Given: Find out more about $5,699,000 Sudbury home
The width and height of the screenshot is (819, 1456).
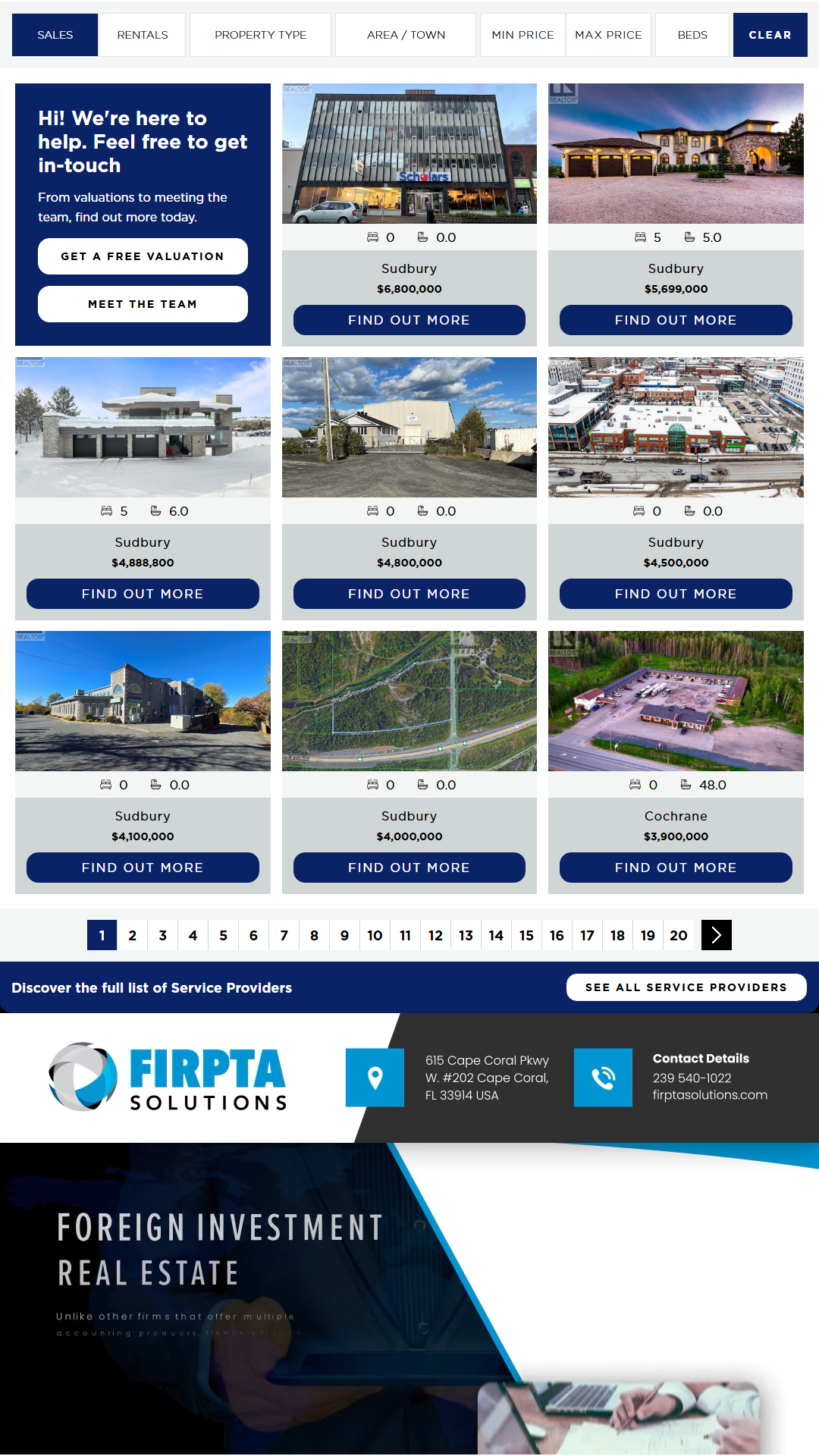Looking at the screenshot, I should tap(676, 320).
